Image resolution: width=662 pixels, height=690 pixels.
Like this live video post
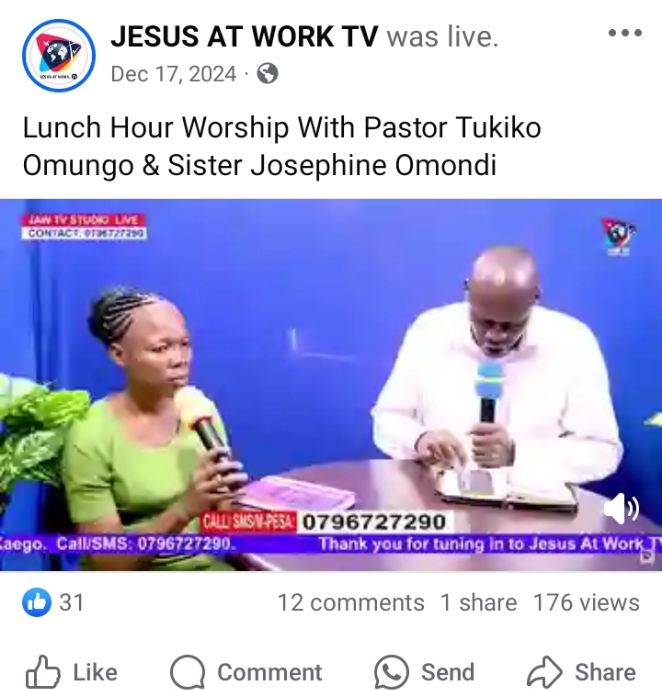[x=71, y=671]
